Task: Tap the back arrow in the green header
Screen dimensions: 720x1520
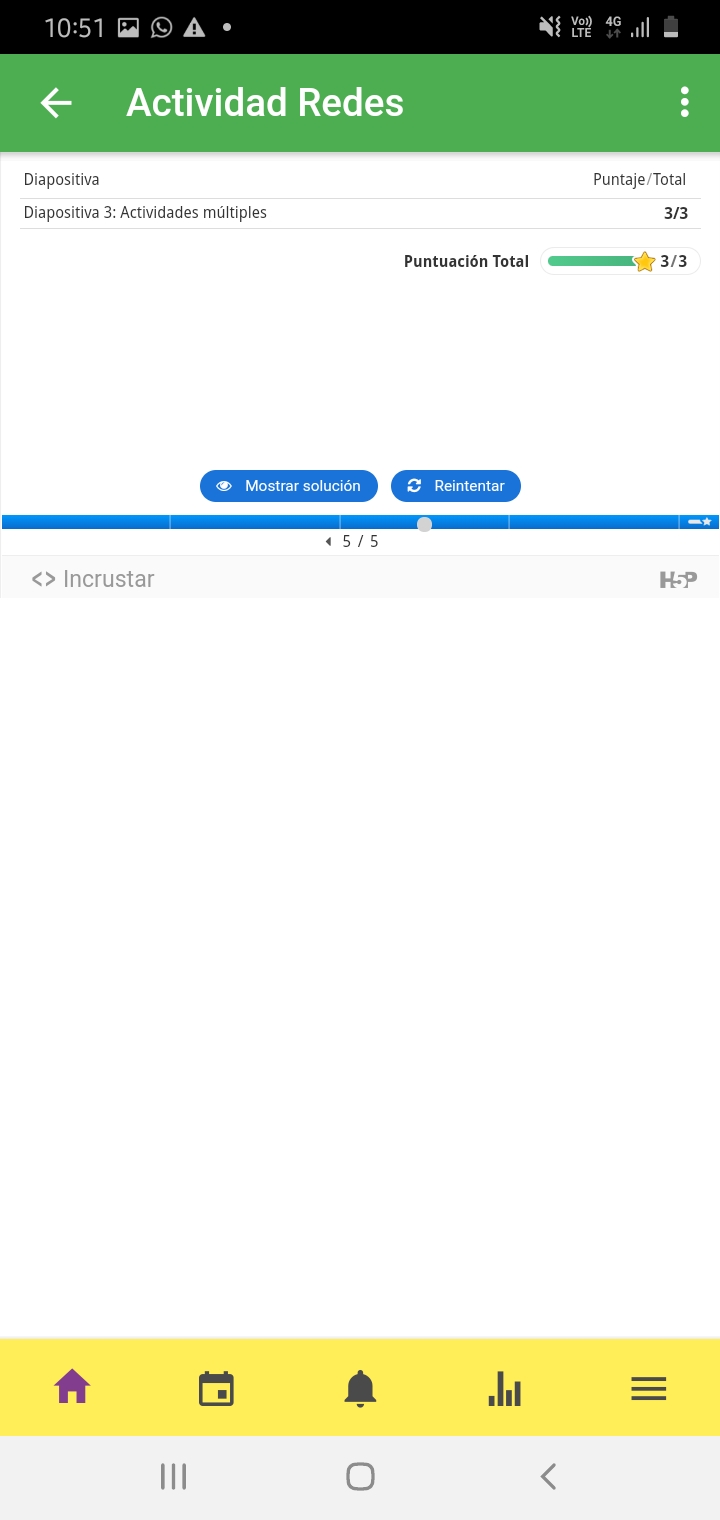Action: pos(55,102)
